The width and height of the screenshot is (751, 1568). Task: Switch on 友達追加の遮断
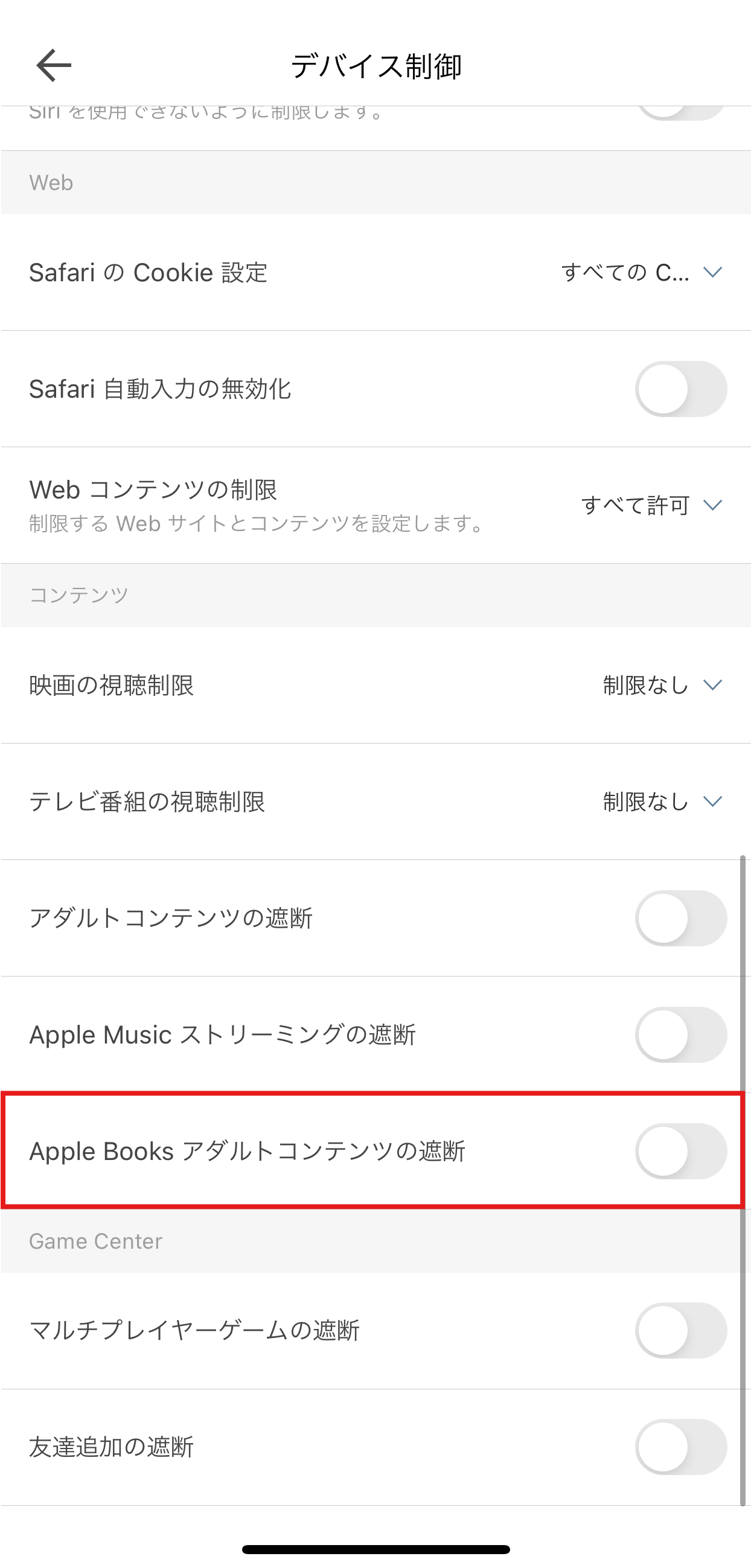click(x=680, y=1447)
